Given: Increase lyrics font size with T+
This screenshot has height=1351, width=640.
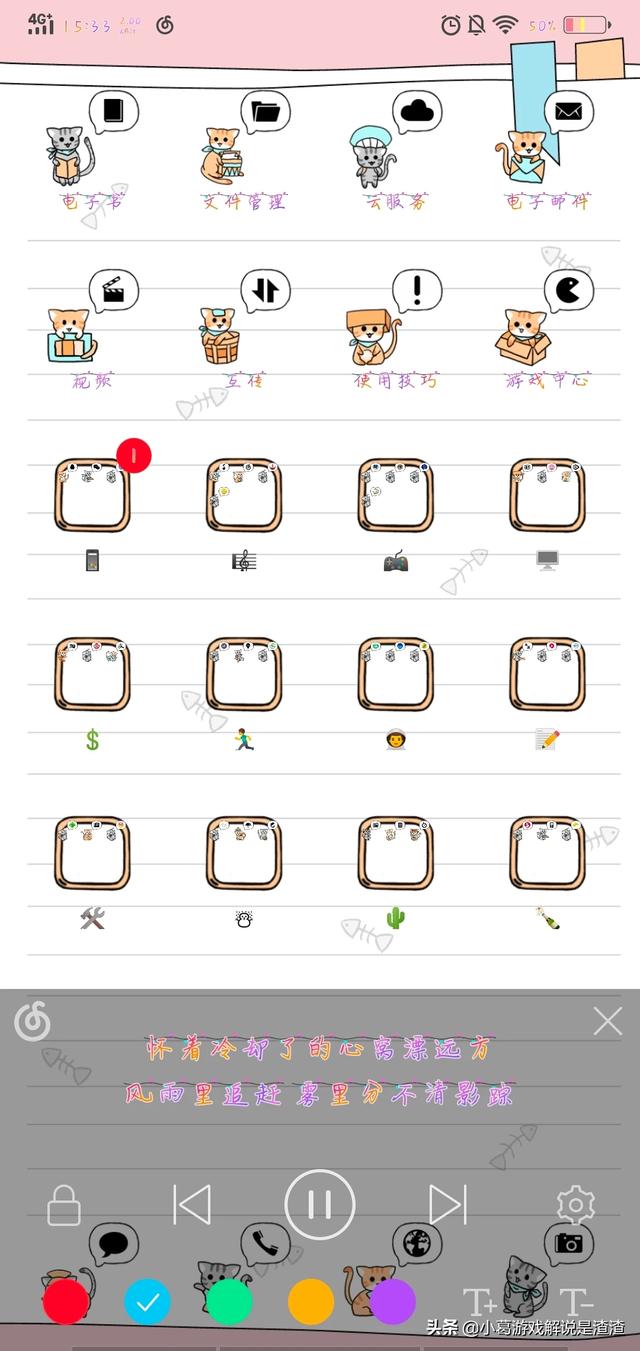Looking at the screenshot, I should (x=480, y=1302).
